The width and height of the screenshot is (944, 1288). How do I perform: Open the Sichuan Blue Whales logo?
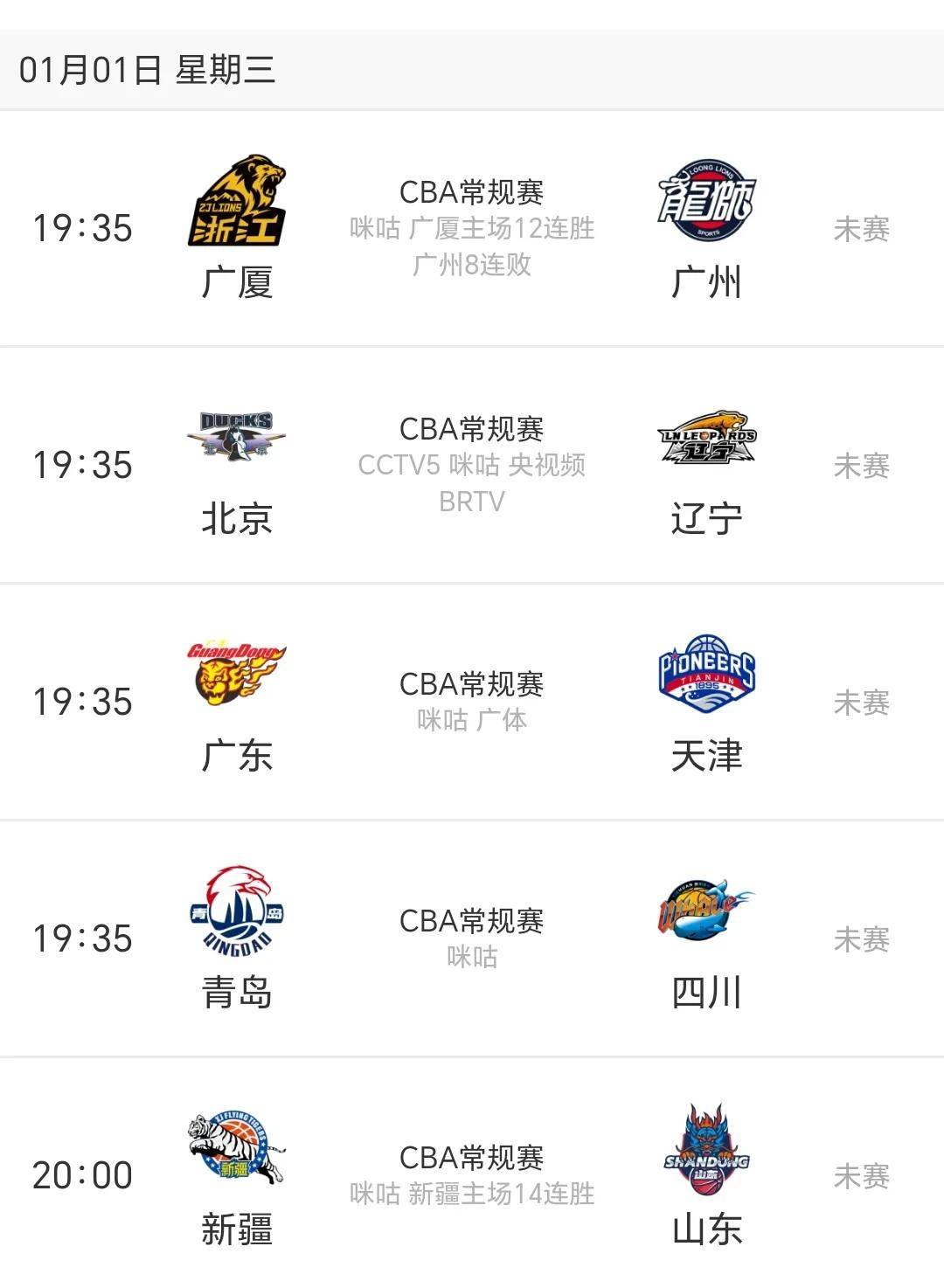708,909
